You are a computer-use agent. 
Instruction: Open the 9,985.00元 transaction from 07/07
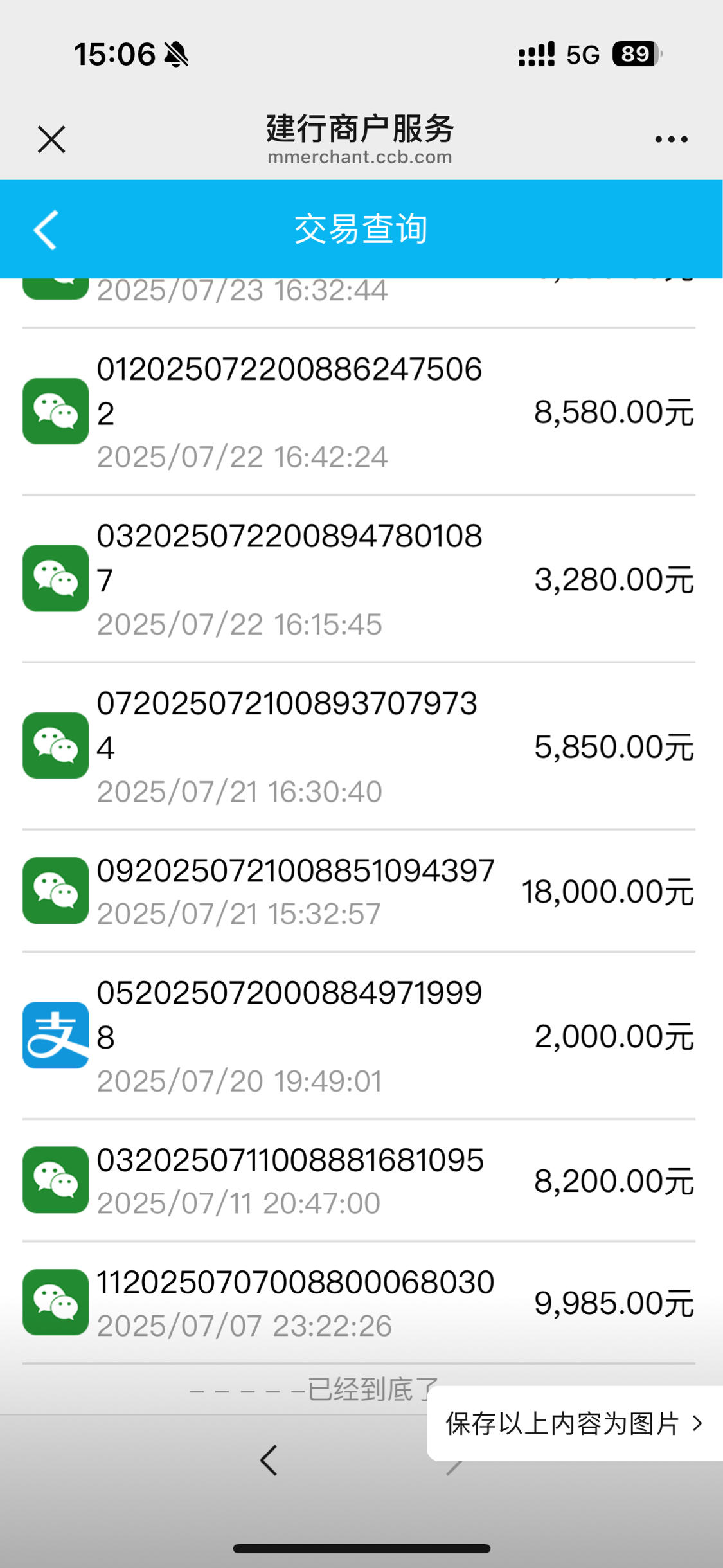pos(359,1302)
